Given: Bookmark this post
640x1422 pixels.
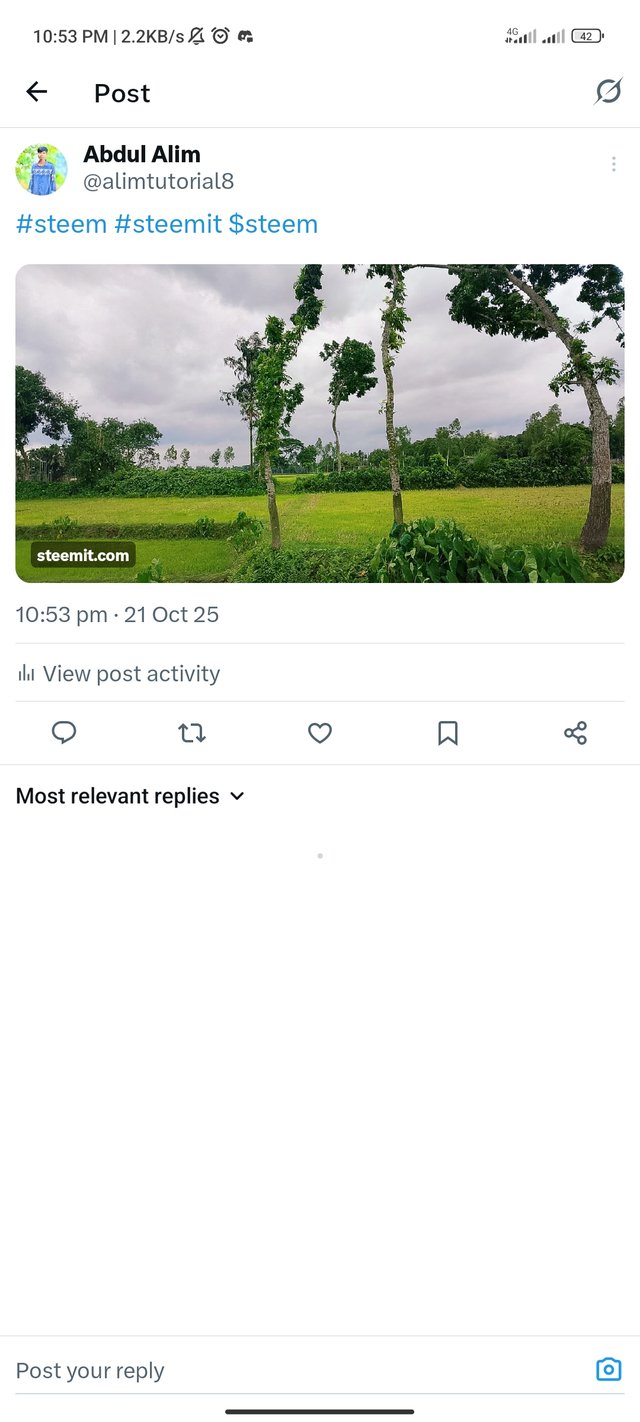Looking at the screenshot, I should [x=448, y=733].
